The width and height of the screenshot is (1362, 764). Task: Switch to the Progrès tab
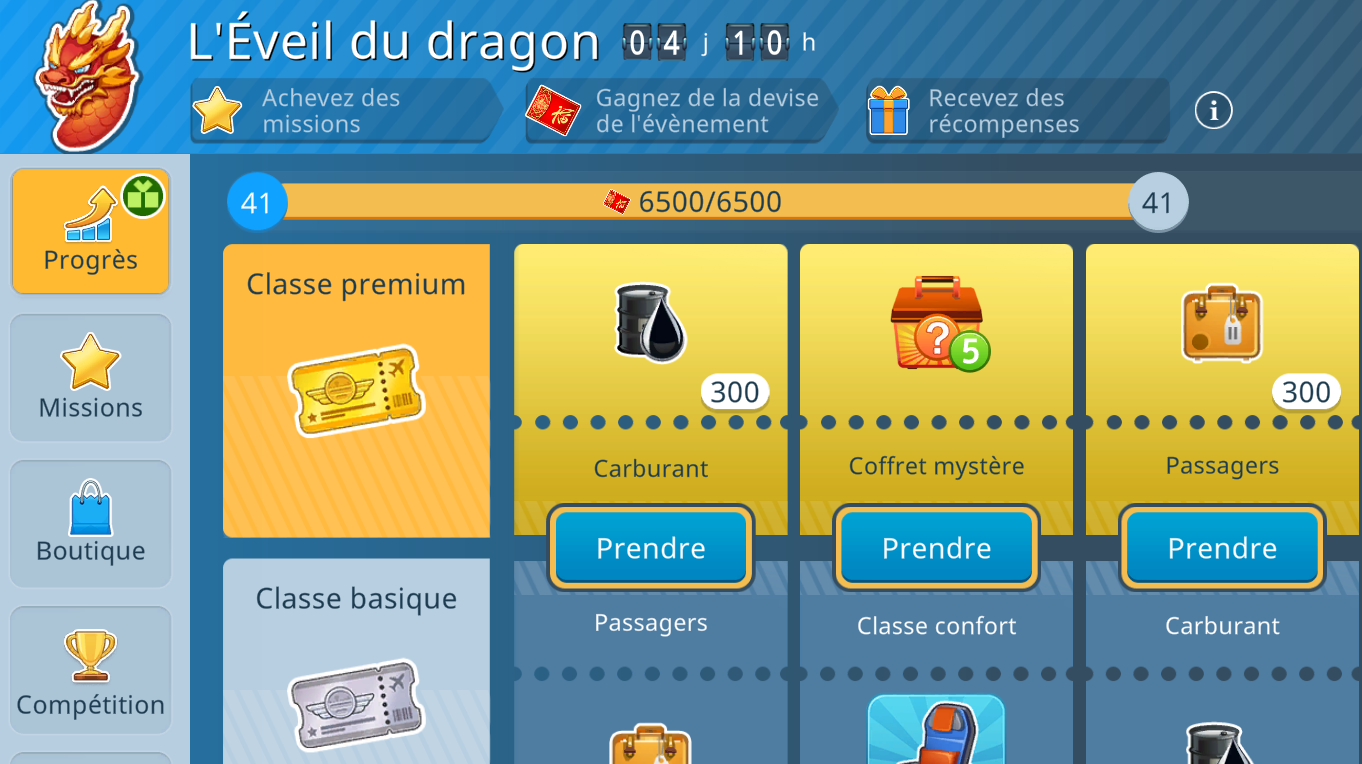(x=90, y=232)
